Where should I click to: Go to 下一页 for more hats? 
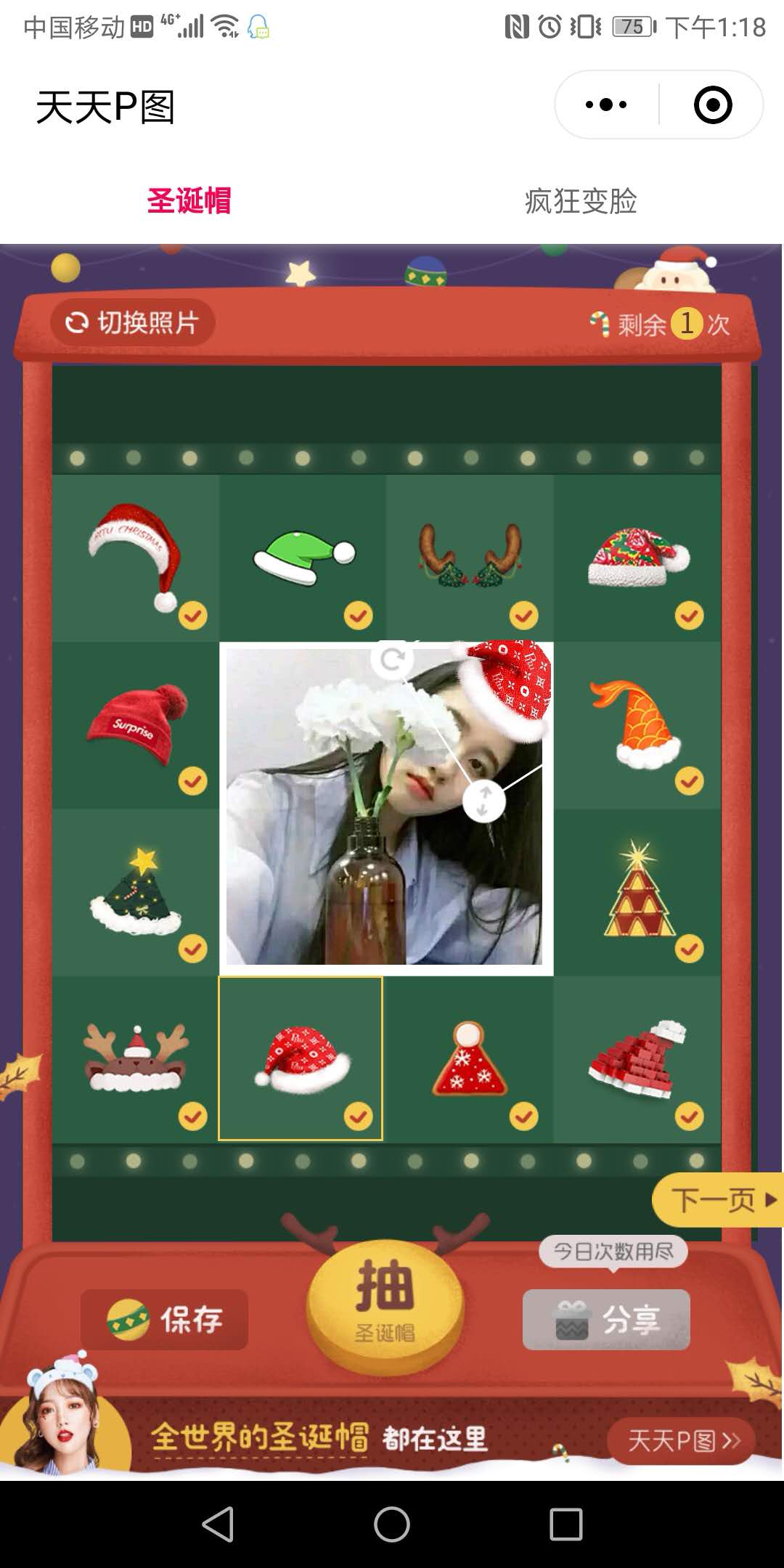[x=717, y=1199]
